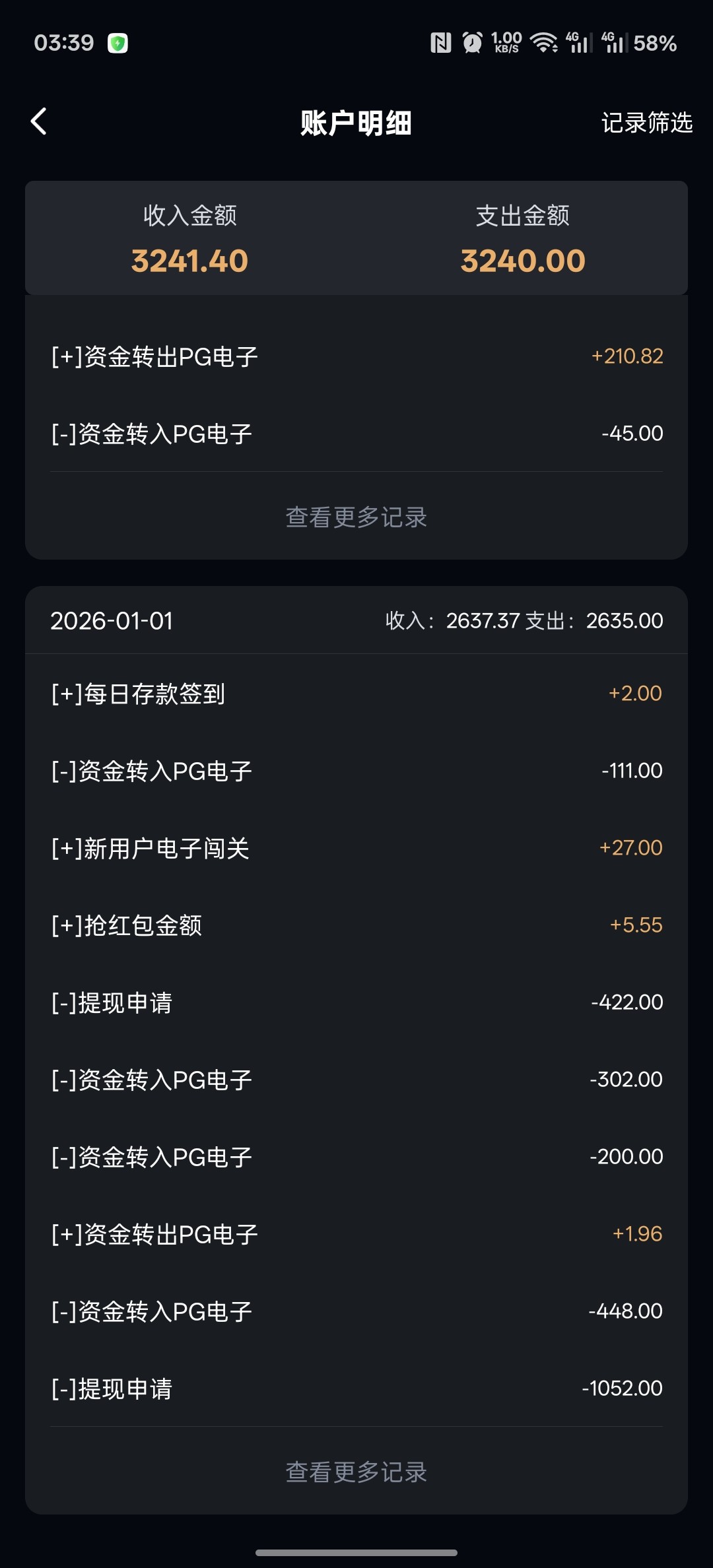View more records for 2026-01-01
Screen dimensions: 713x1568
[356, 1472]
